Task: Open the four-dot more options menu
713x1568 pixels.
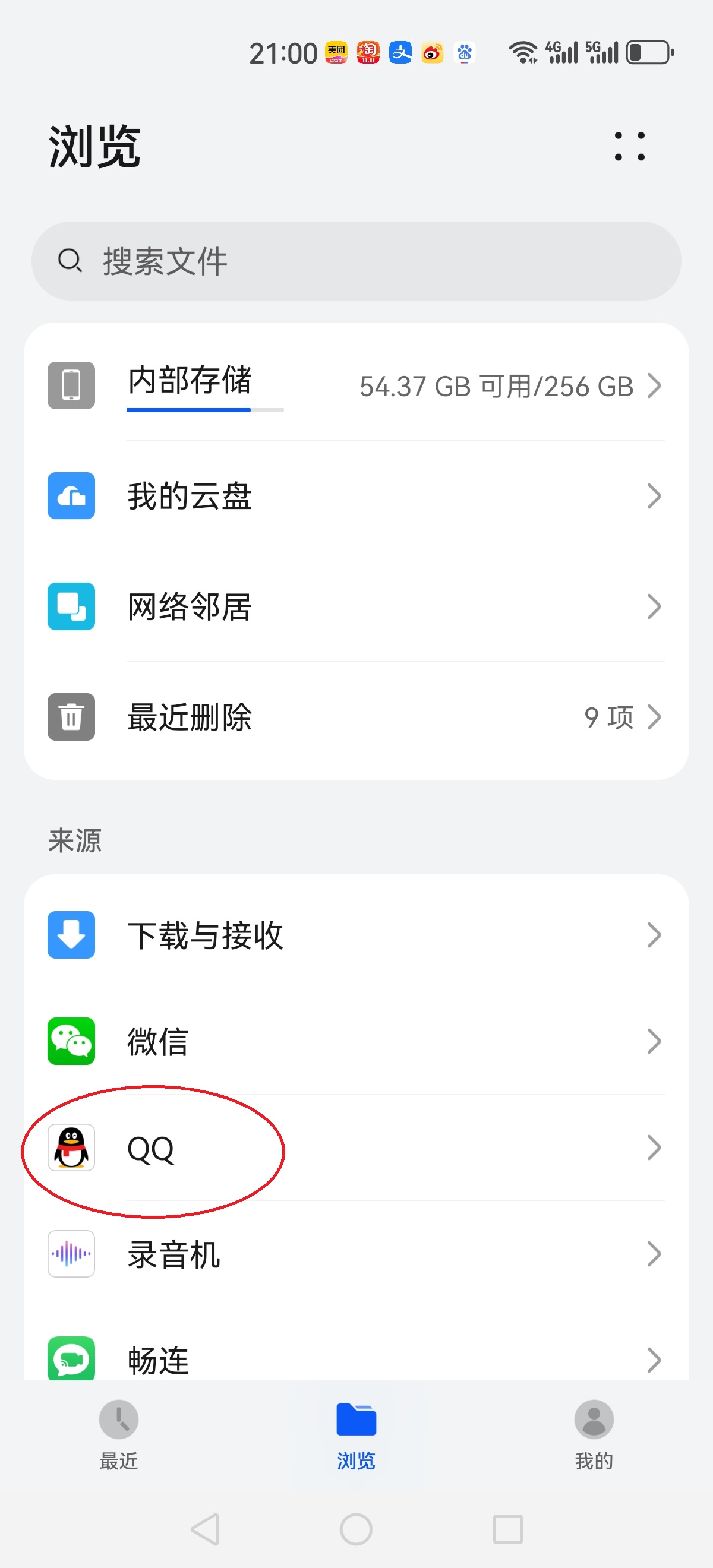Action: coord(629,146)
